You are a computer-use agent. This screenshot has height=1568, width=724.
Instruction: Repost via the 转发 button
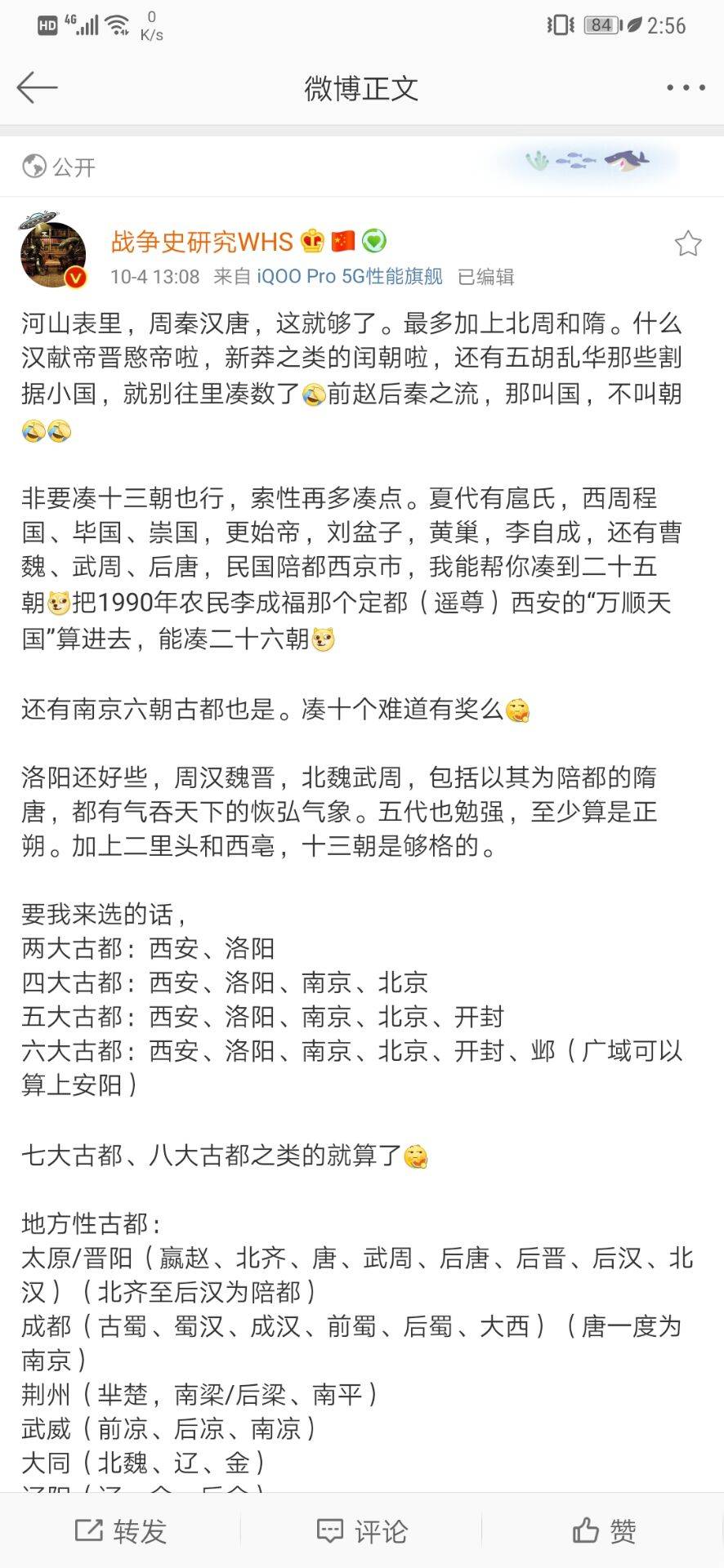(x=121, y=1530)
